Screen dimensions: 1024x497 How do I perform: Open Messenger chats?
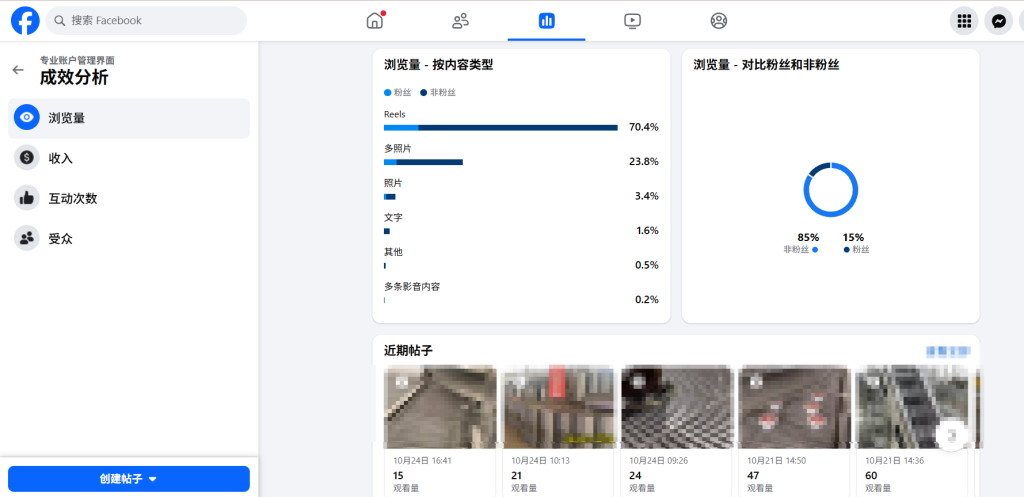point(998,20)
